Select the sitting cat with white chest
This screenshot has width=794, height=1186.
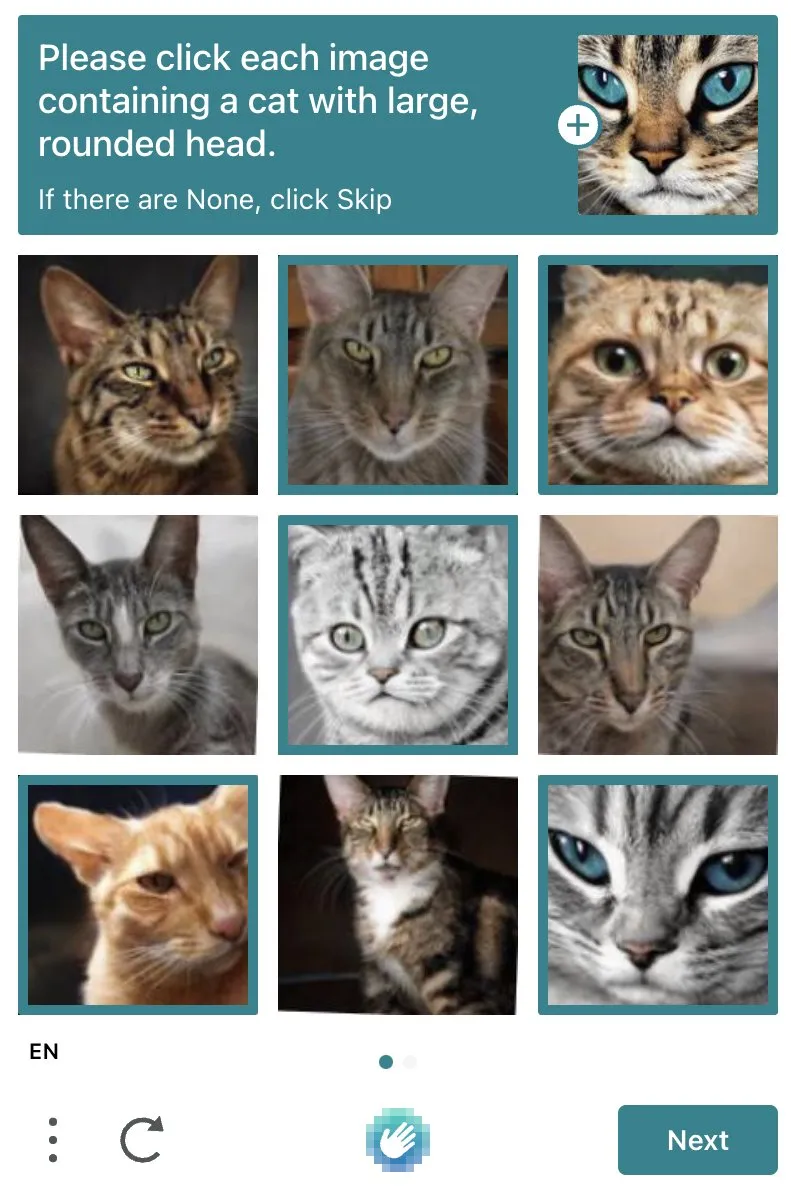tap(398, 895)
